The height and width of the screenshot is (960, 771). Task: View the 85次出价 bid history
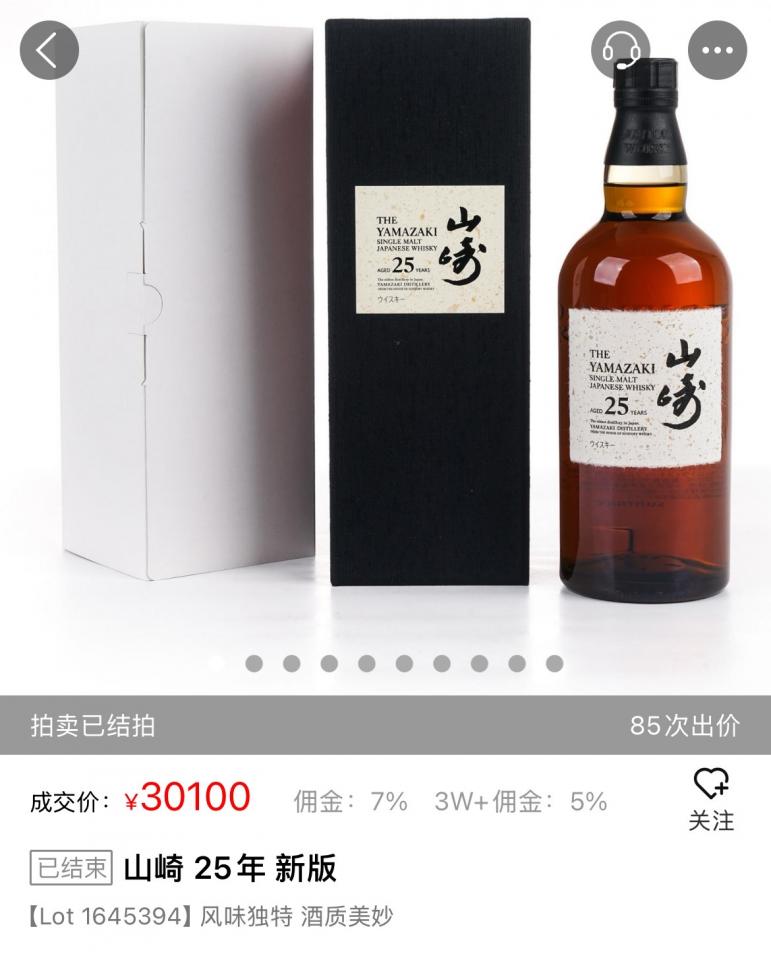coord(685,725)
